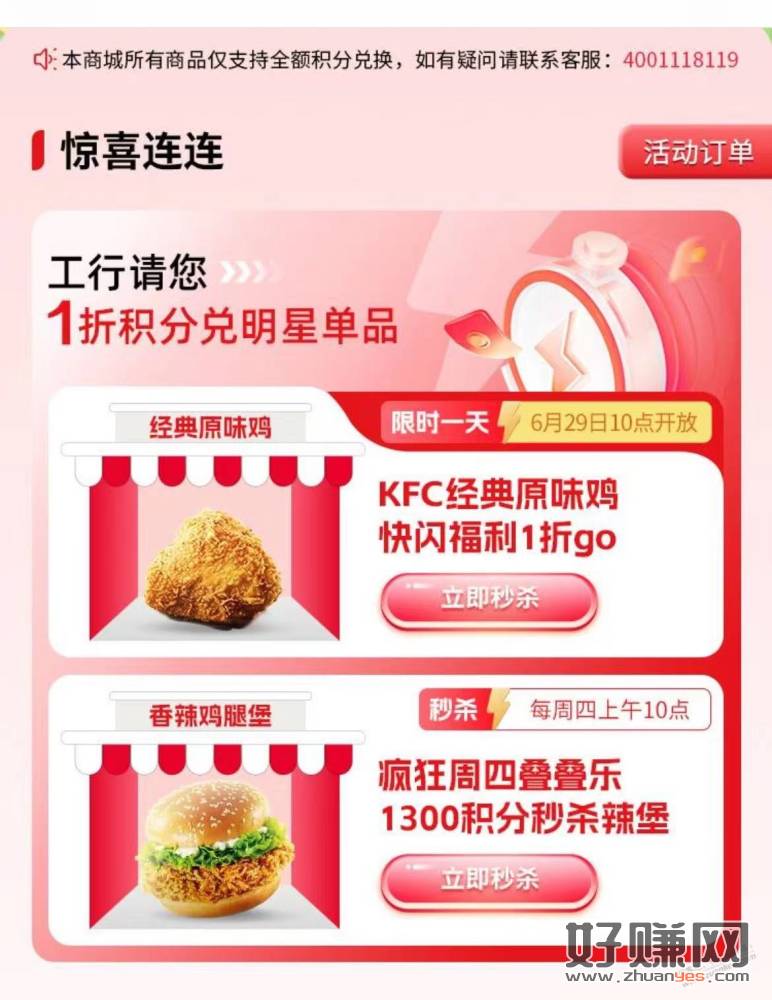Tap 立即秒杀 for KFC经典原味鸡
Screen dimensions: 772x1000
coord(489,600)
